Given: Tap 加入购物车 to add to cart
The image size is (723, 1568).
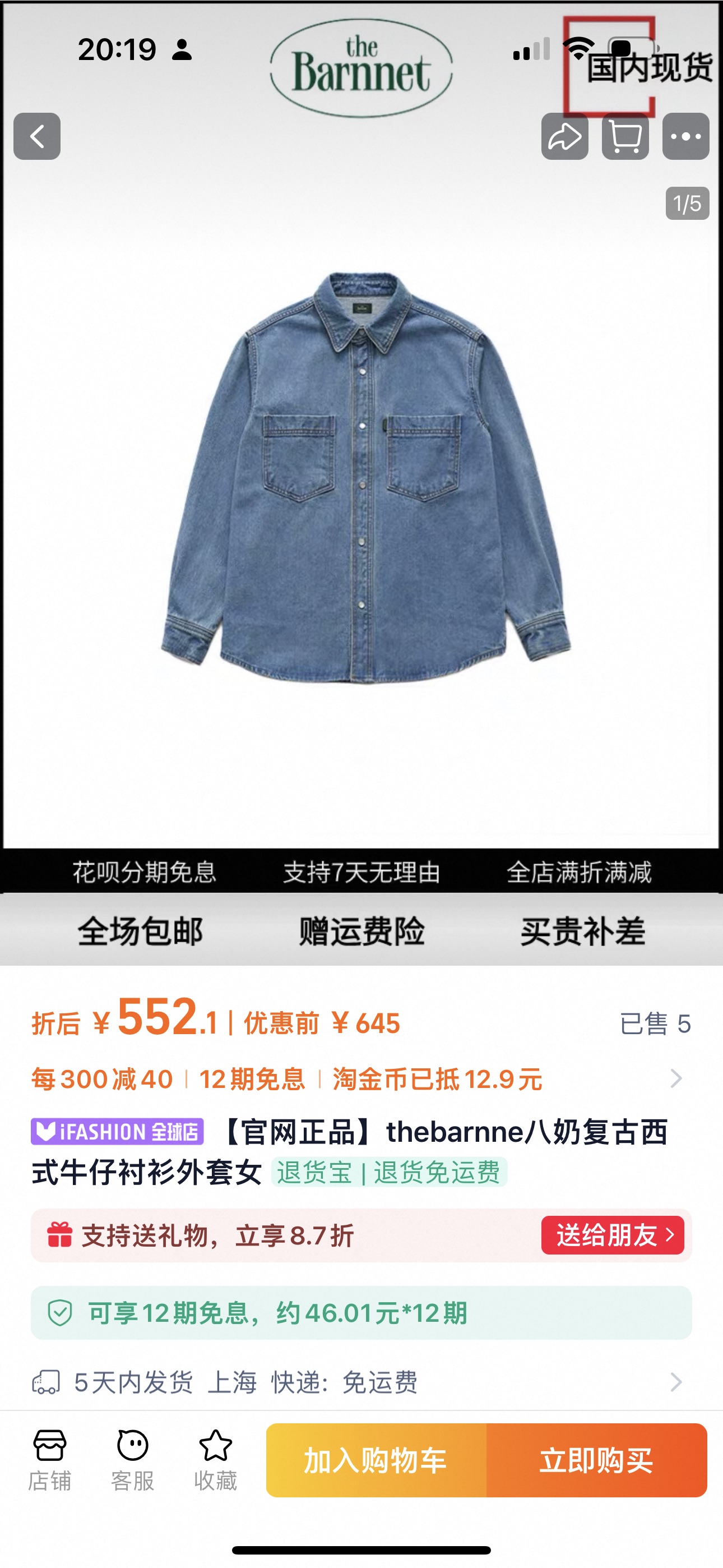Looking at the screenshot, I should (376, 1460).
